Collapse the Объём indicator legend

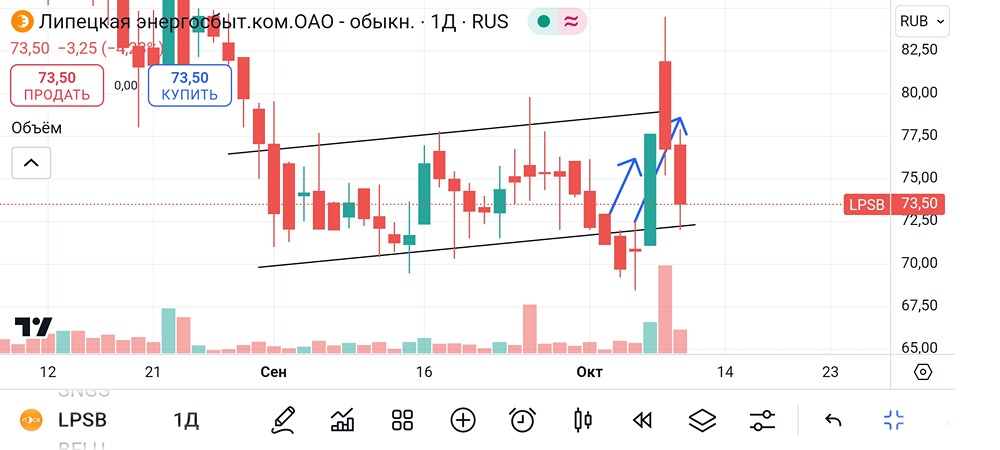(x=31, y=163)
